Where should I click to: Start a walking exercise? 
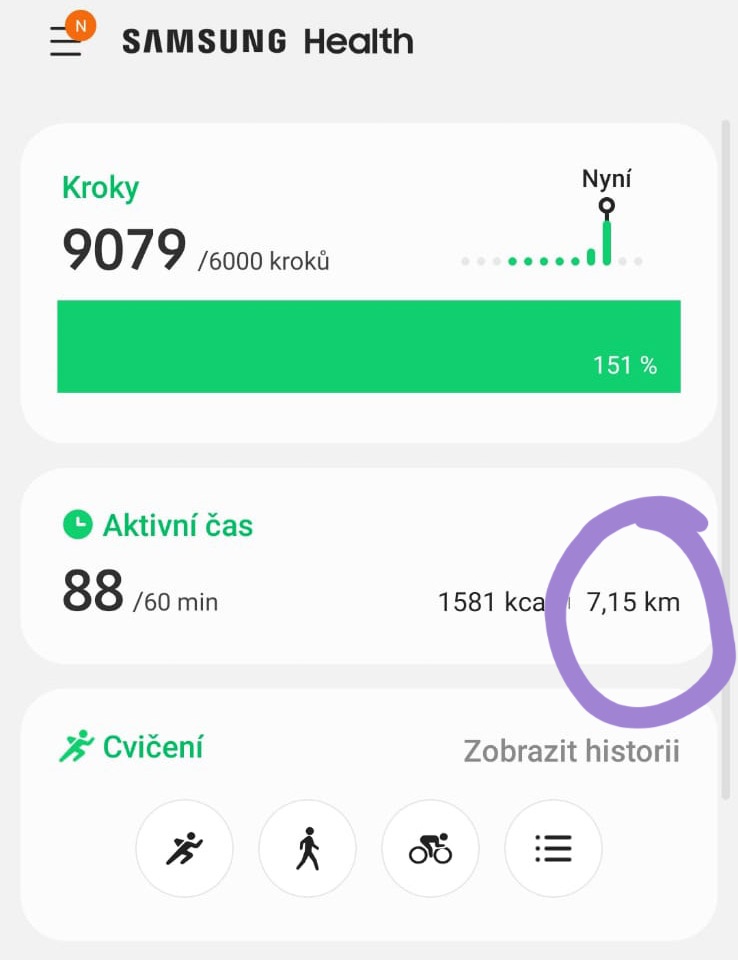pyautogui.click(x=307, y=849)
